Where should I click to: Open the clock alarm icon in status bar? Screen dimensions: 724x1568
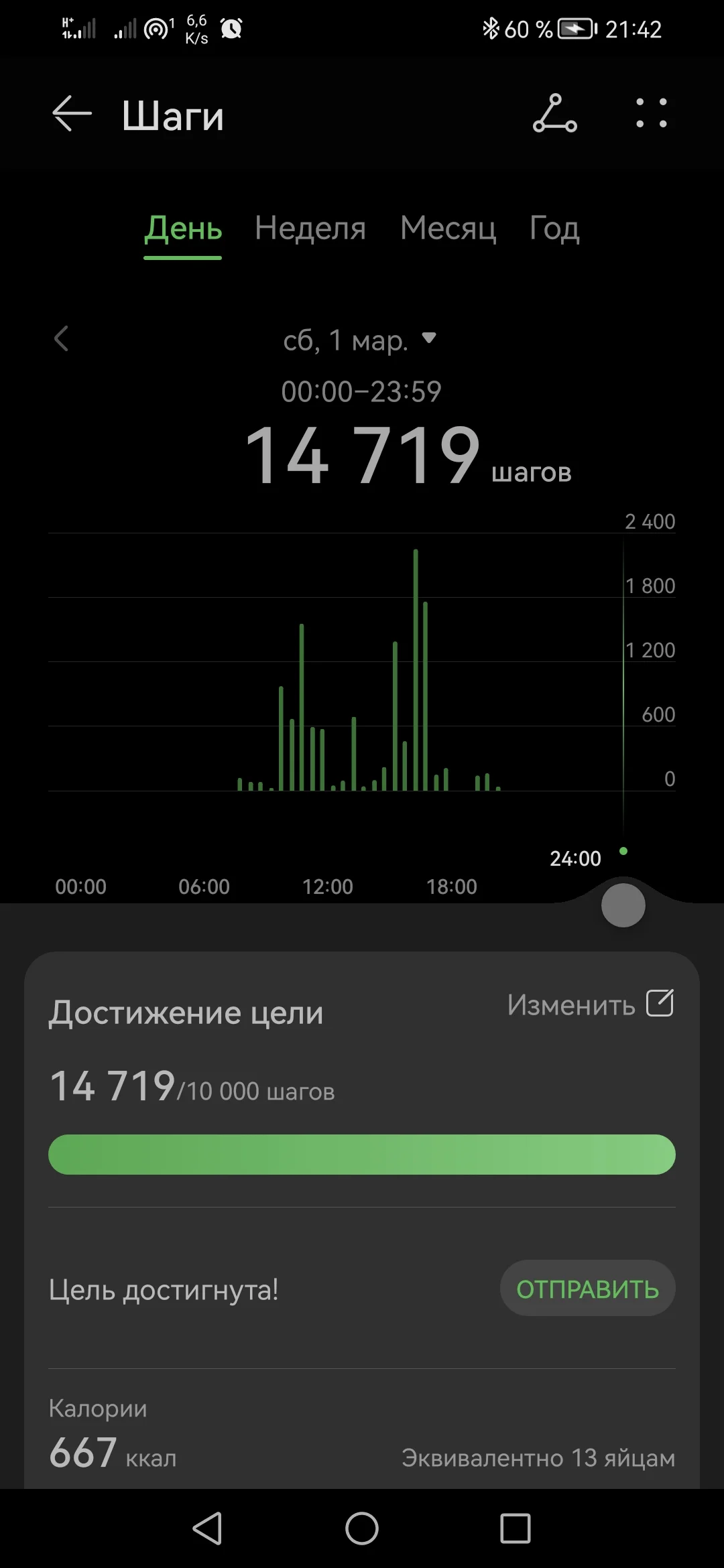(231, 28)
